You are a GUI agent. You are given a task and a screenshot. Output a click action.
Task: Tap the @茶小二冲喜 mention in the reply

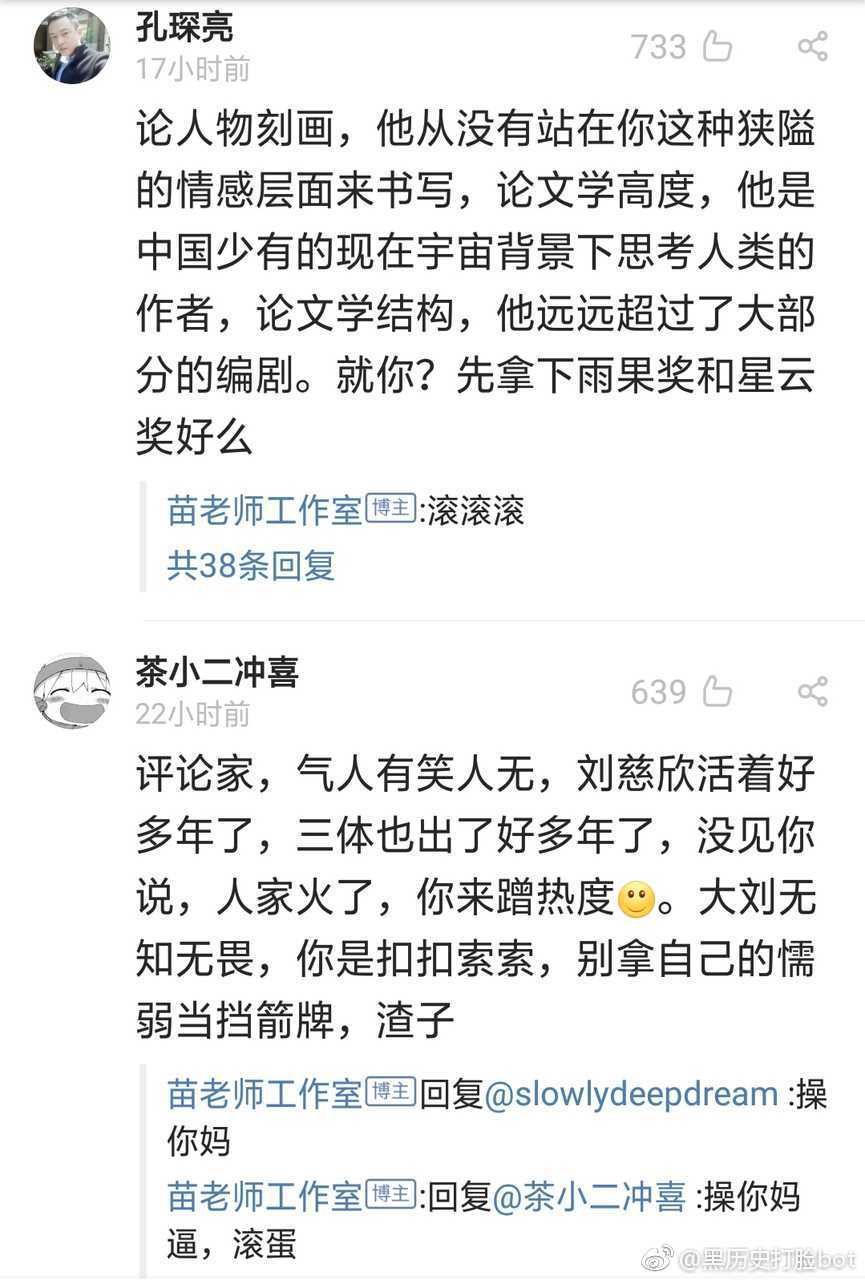tap(585, 1196)
